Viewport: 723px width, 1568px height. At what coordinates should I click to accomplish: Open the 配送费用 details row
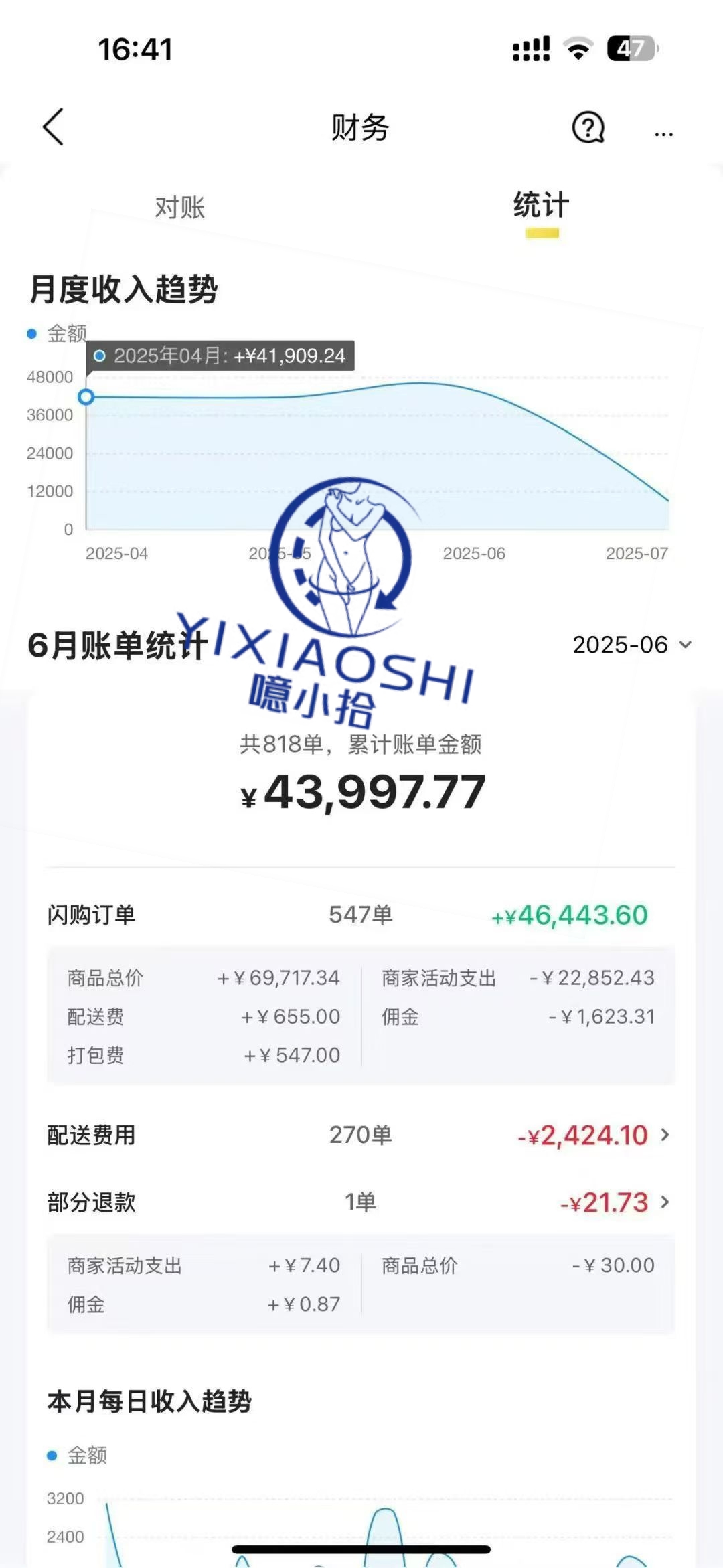(x=360, y=1135)
